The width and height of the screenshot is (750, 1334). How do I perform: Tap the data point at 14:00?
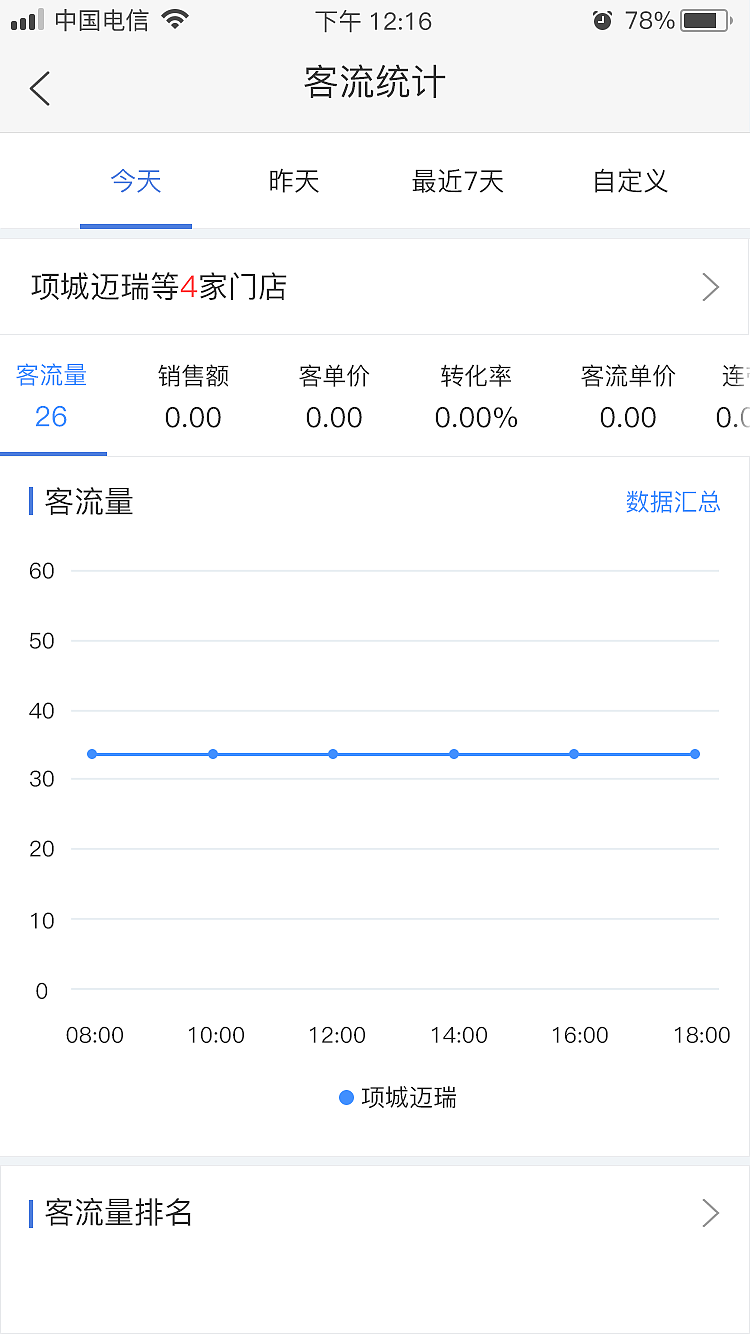[x=454, y=754]
